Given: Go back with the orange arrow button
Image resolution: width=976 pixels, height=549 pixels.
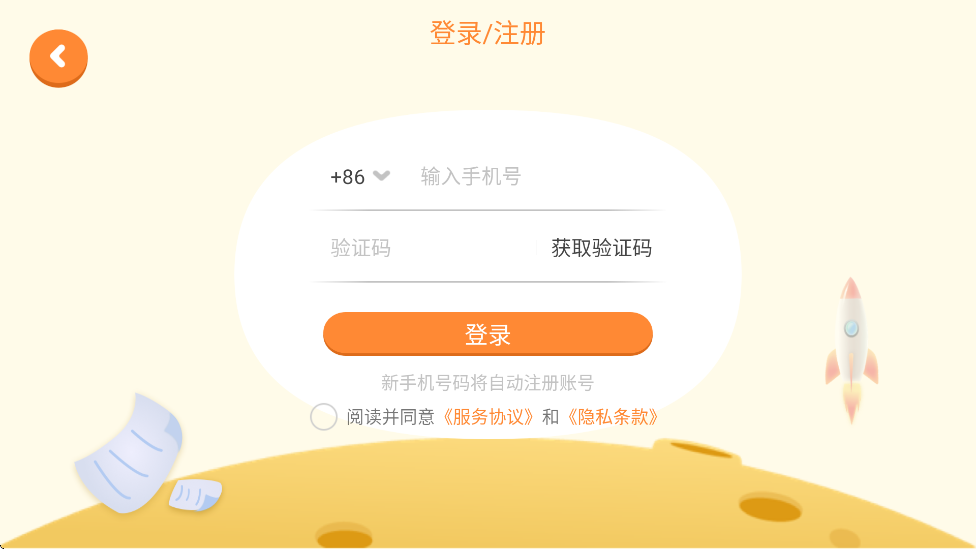Looking at the screenshot, I should tap(59, 57).
